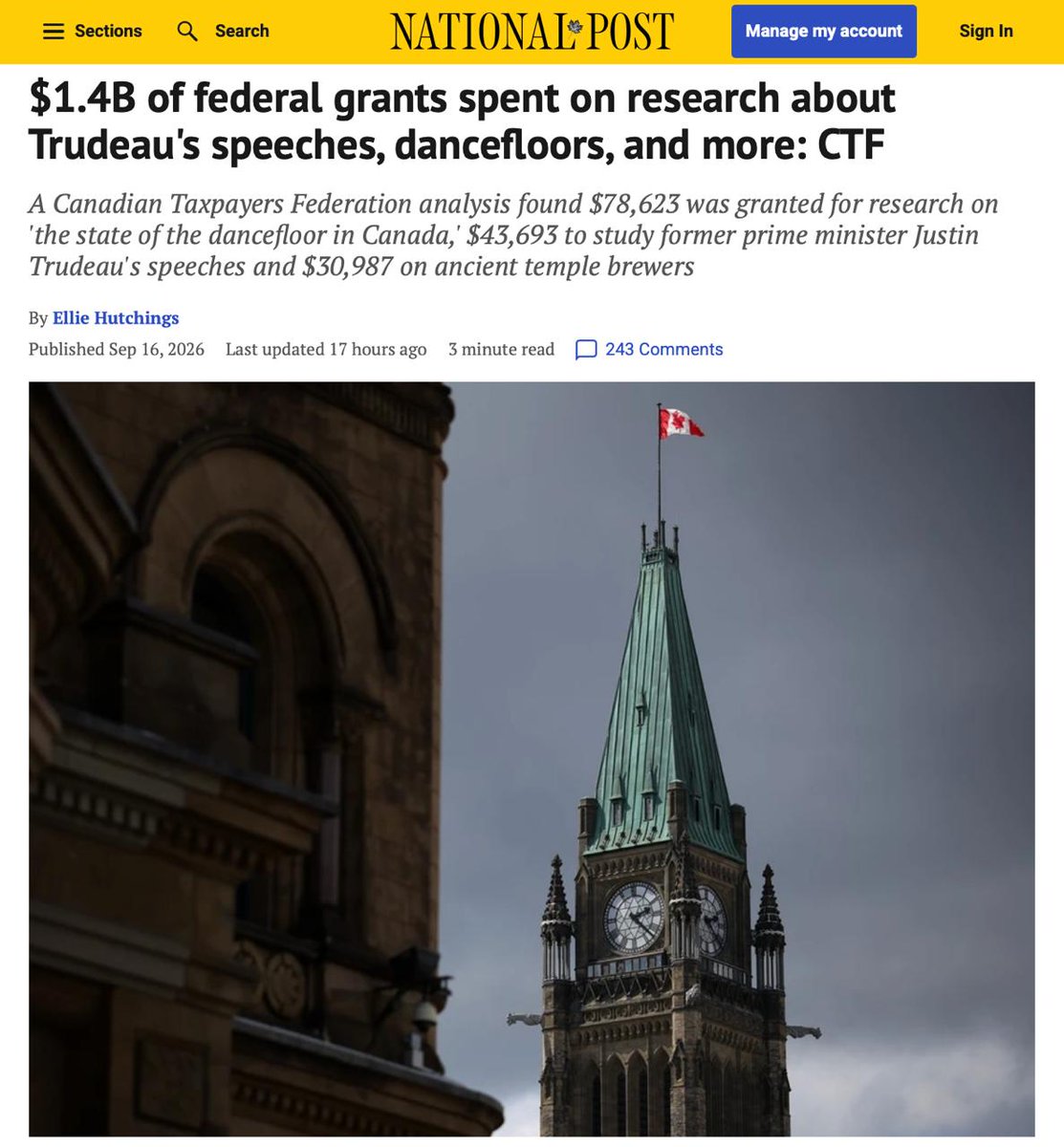Open author Ellie Hutchings' page
This screenshot has width=1064, height=1147.
click(116, 317)
